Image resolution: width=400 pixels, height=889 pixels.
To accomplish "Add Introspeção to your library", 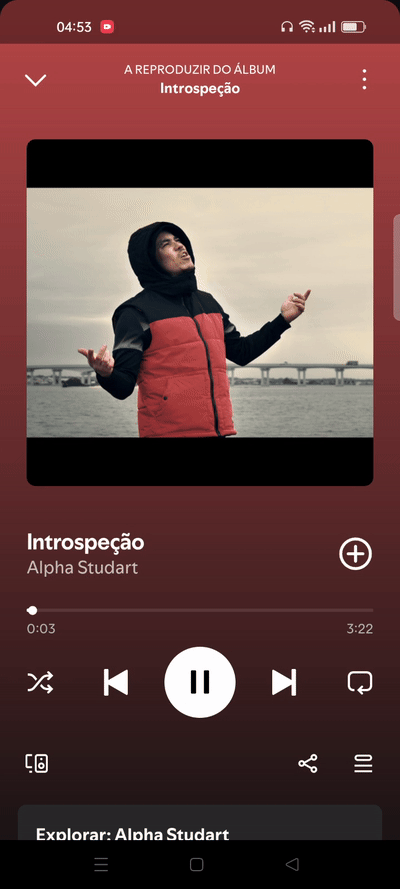I will click(355, 554).
